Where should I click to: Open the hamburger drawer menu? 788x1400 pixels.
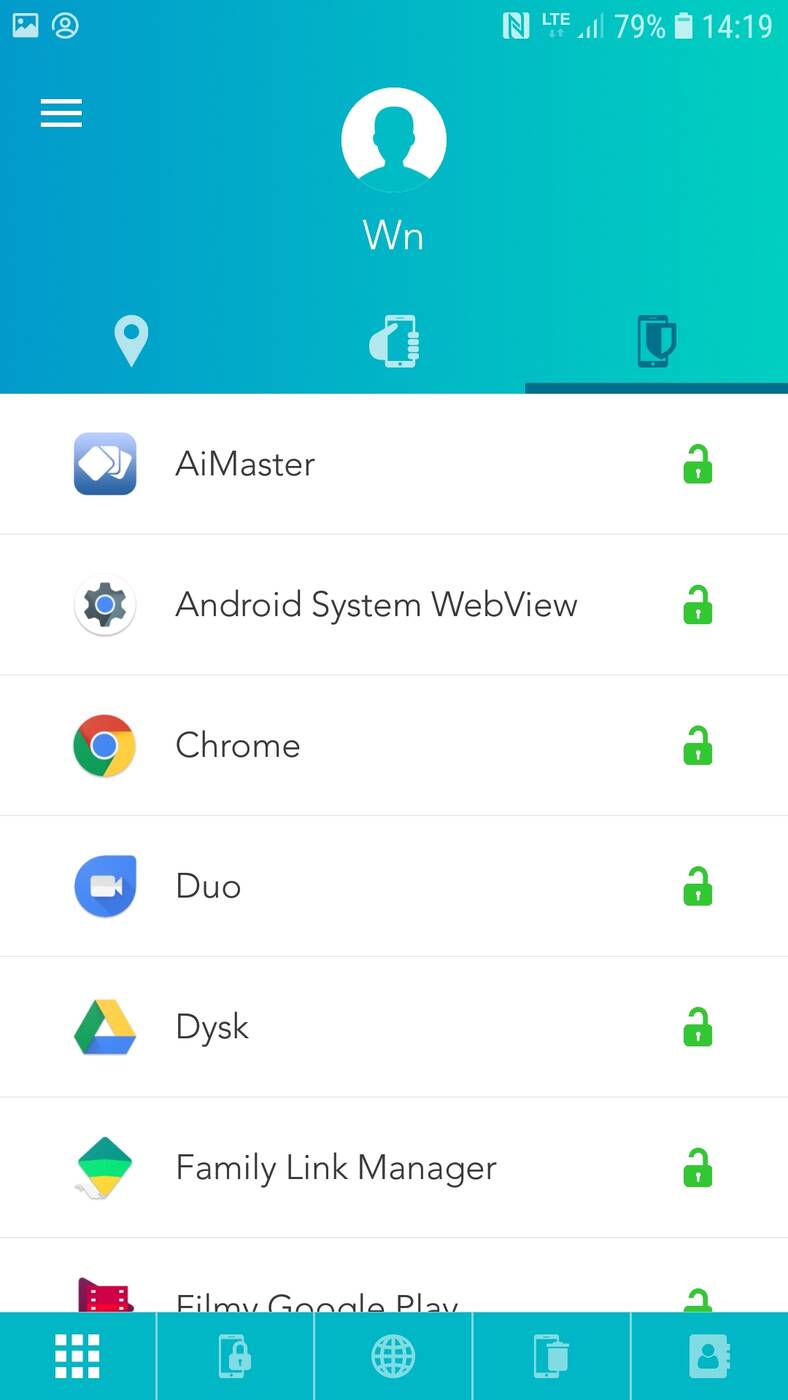[x=61, y=113]
